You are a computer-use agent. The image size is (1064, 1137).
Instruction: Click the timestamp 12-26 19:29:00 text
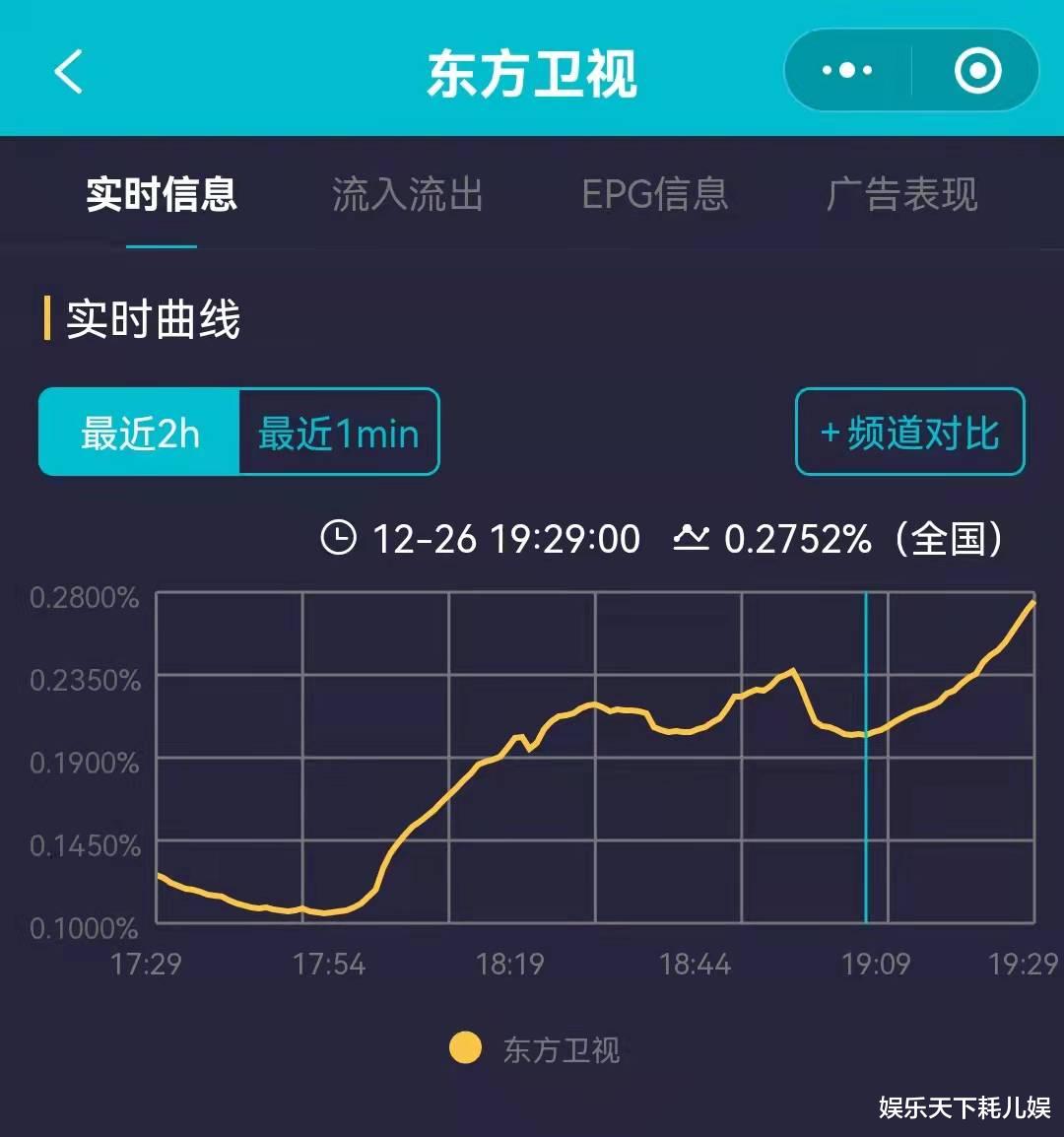pos(508,538)
